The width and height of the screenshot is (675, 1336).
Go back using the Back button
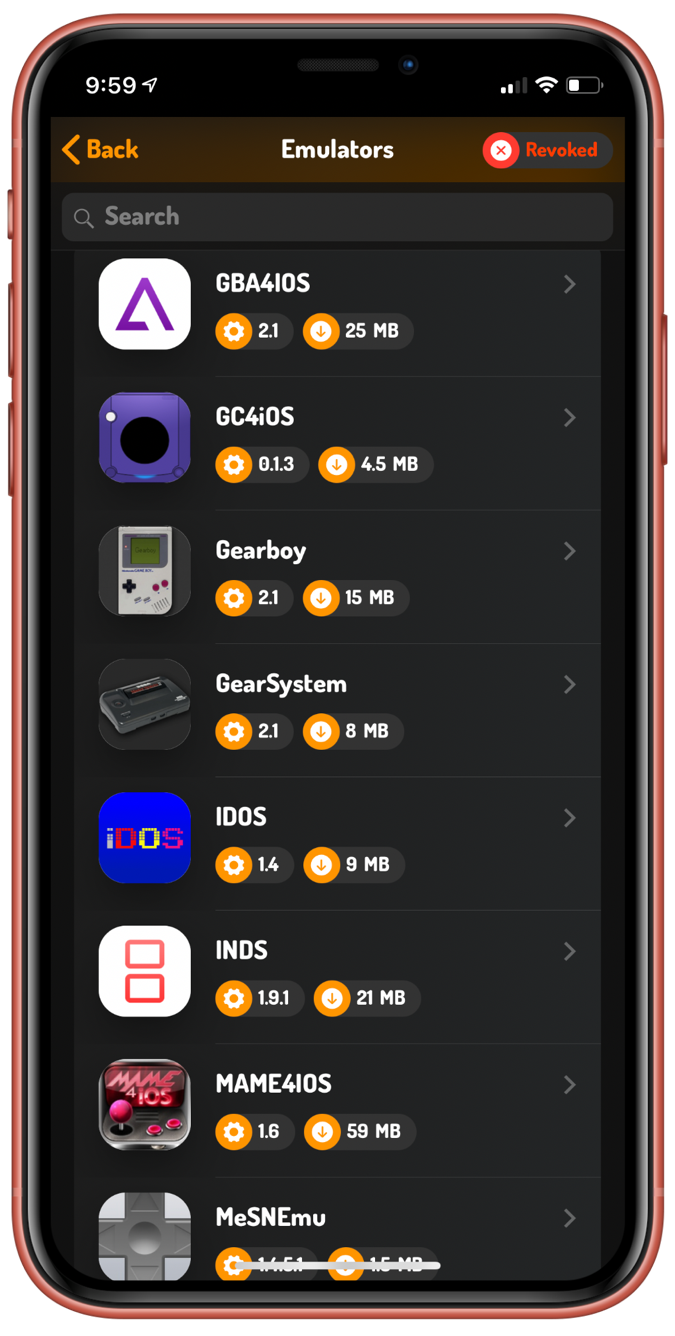tap(100, 150)
